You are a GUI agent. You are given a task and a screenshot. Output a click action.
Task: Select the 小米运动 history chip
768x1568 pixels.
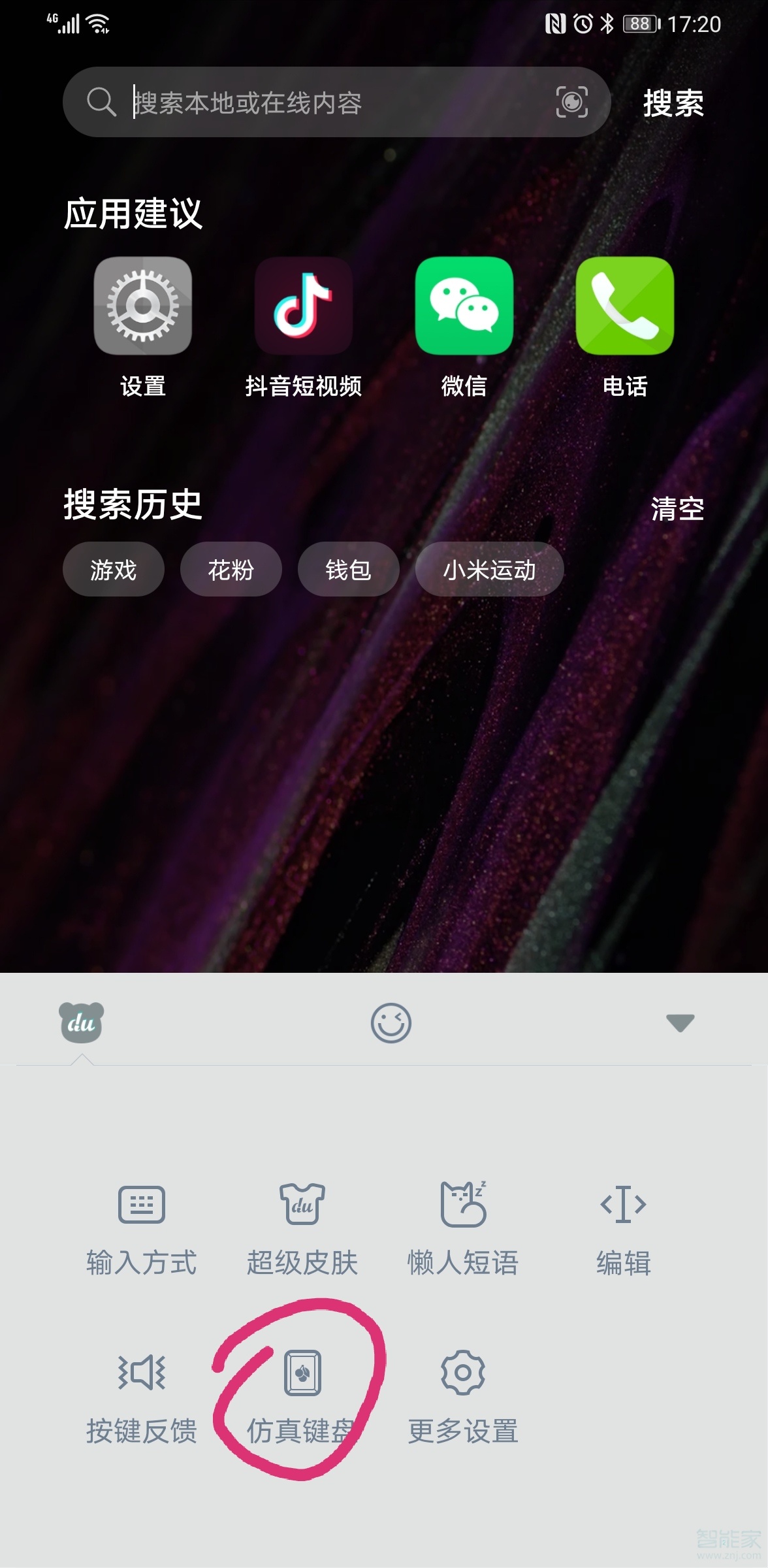pos(488,569)
